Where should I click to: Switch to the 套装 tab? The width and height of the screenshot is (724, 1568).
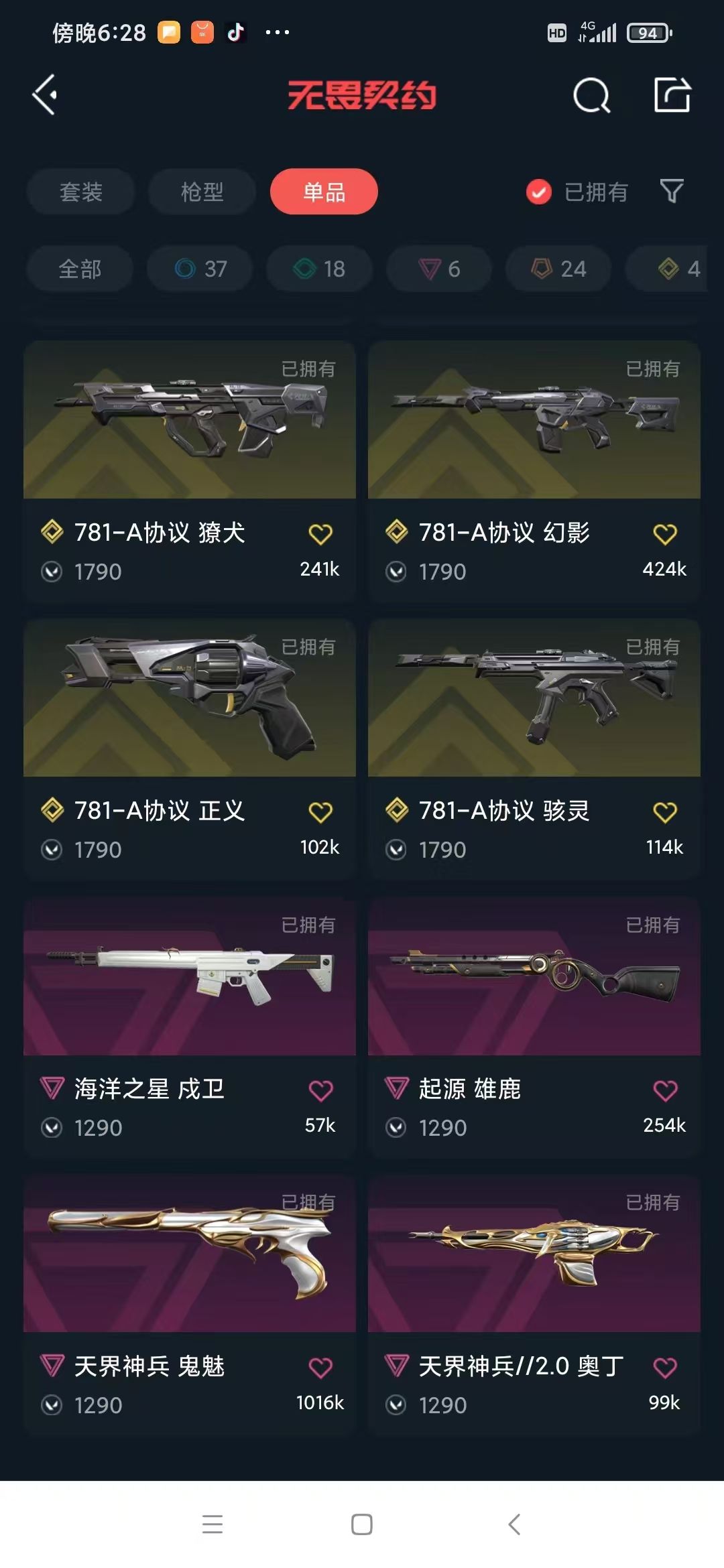click(80, 192)
